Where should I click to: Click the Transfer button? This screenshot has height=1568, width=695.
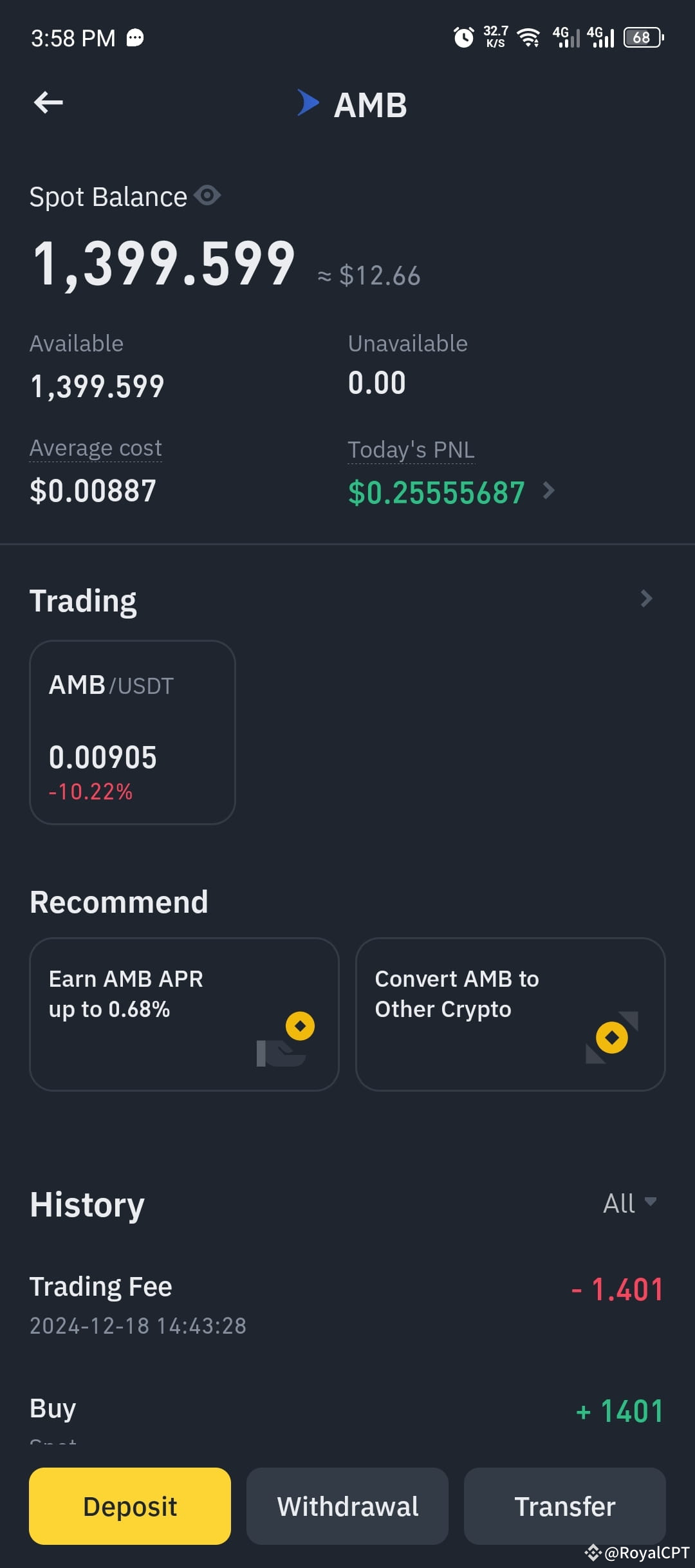click(x=564, y=1507)
